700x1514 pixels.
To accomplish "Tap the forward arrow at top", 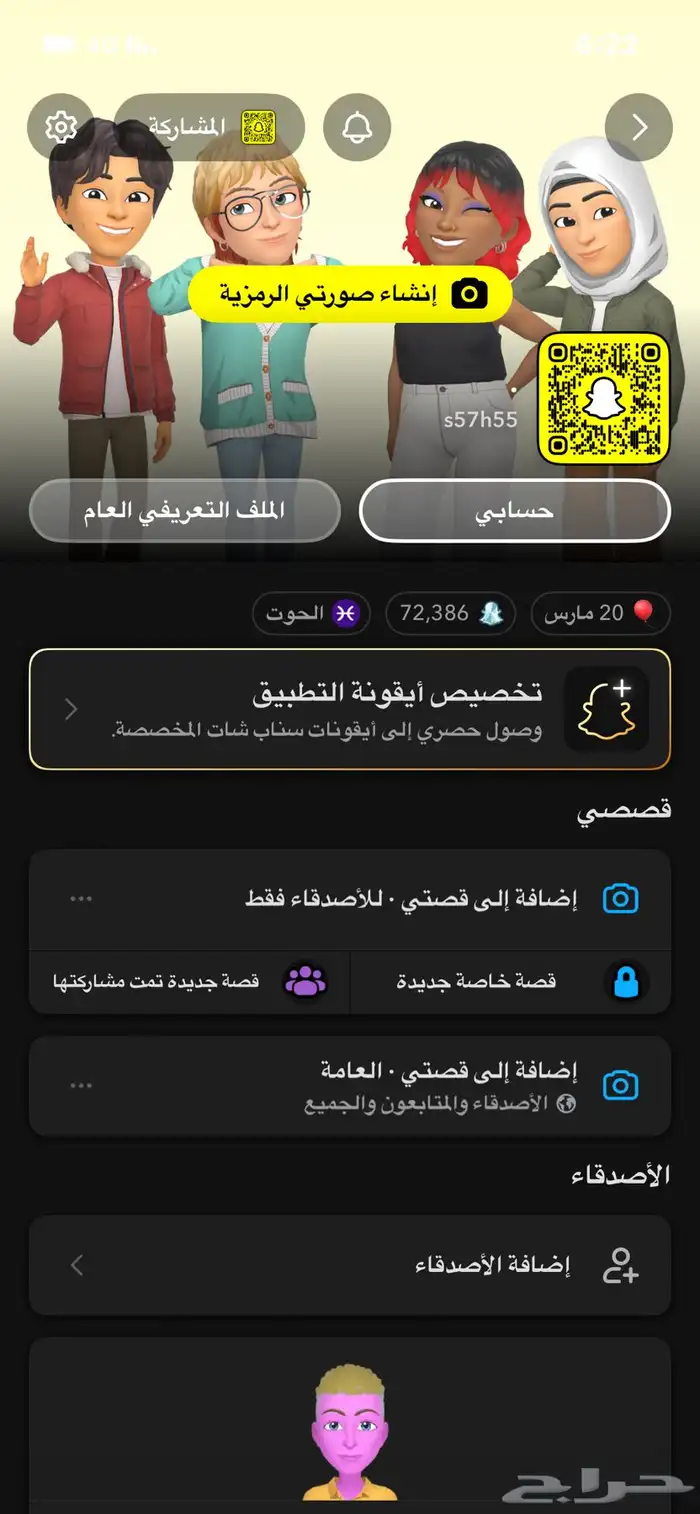I will pos(639,127).
